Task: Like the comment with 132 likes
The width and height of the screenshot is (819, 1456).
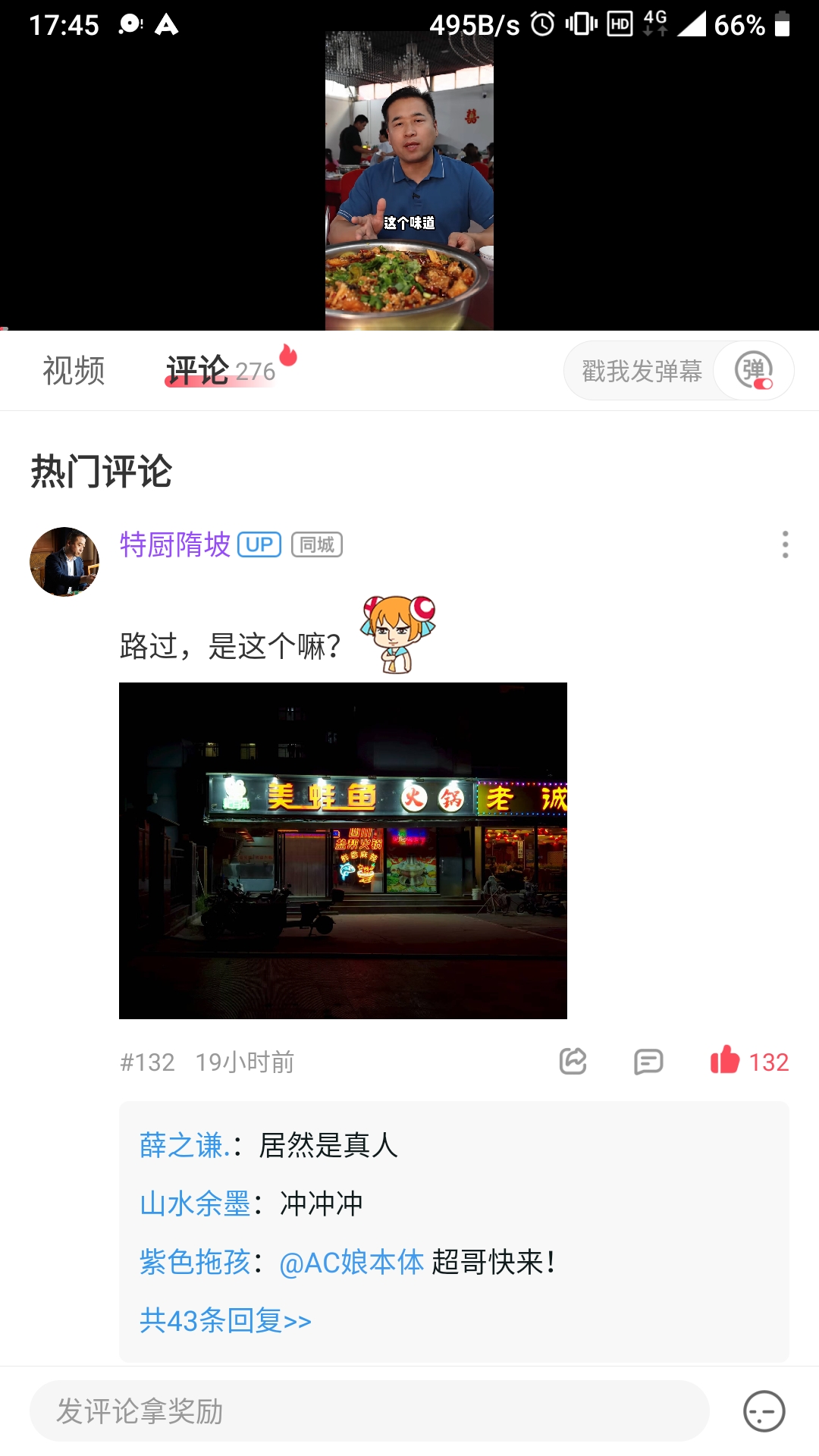Action: tap(748, 1062)
